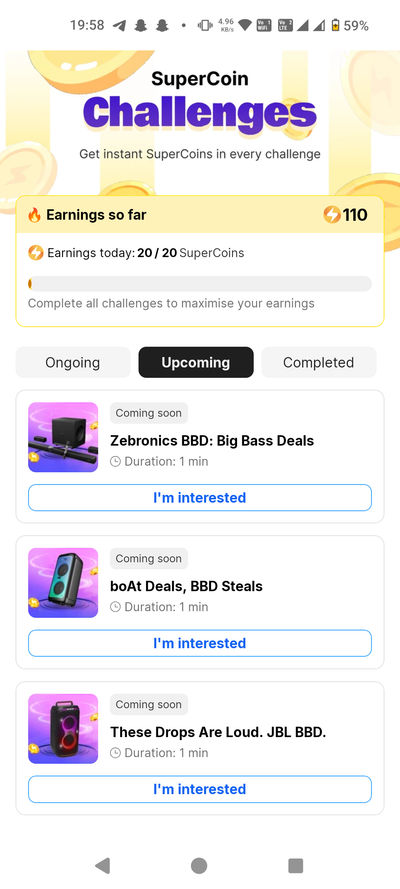Screen dimensions: 400x889
Task: Mark interest in boAt Deals, BBD Steals
Action: point(200,644)
